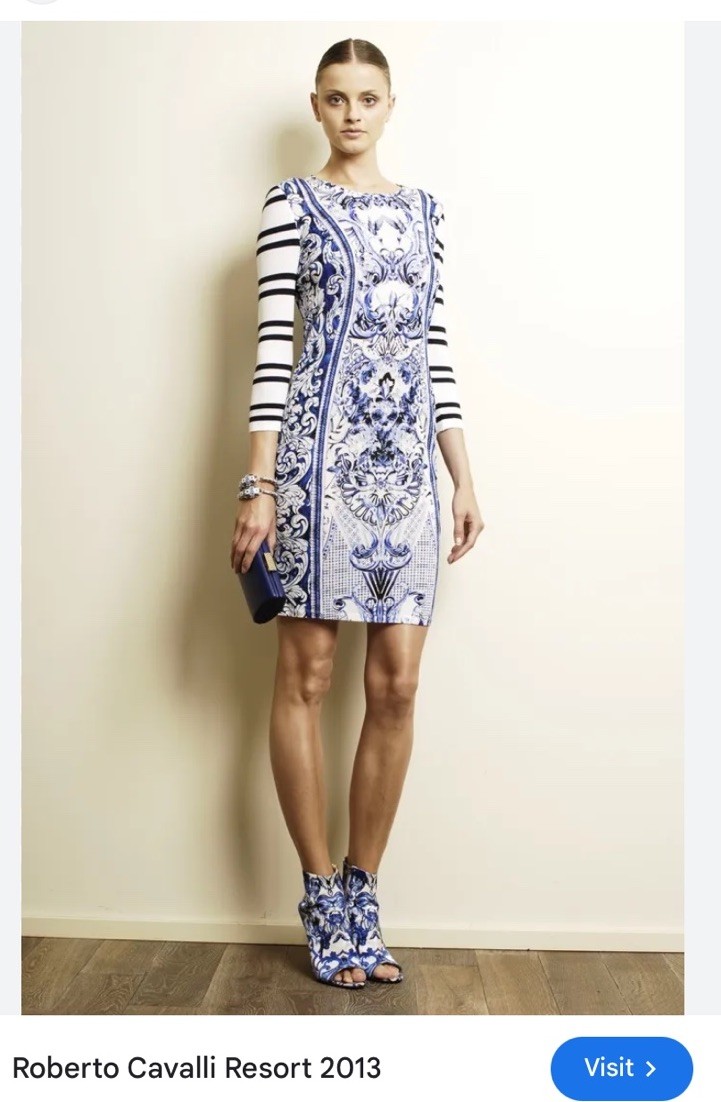The width and height of the screenshot is (721, 1102).
Task: Tap the Visit button
Action: (x=621, y=1068)
